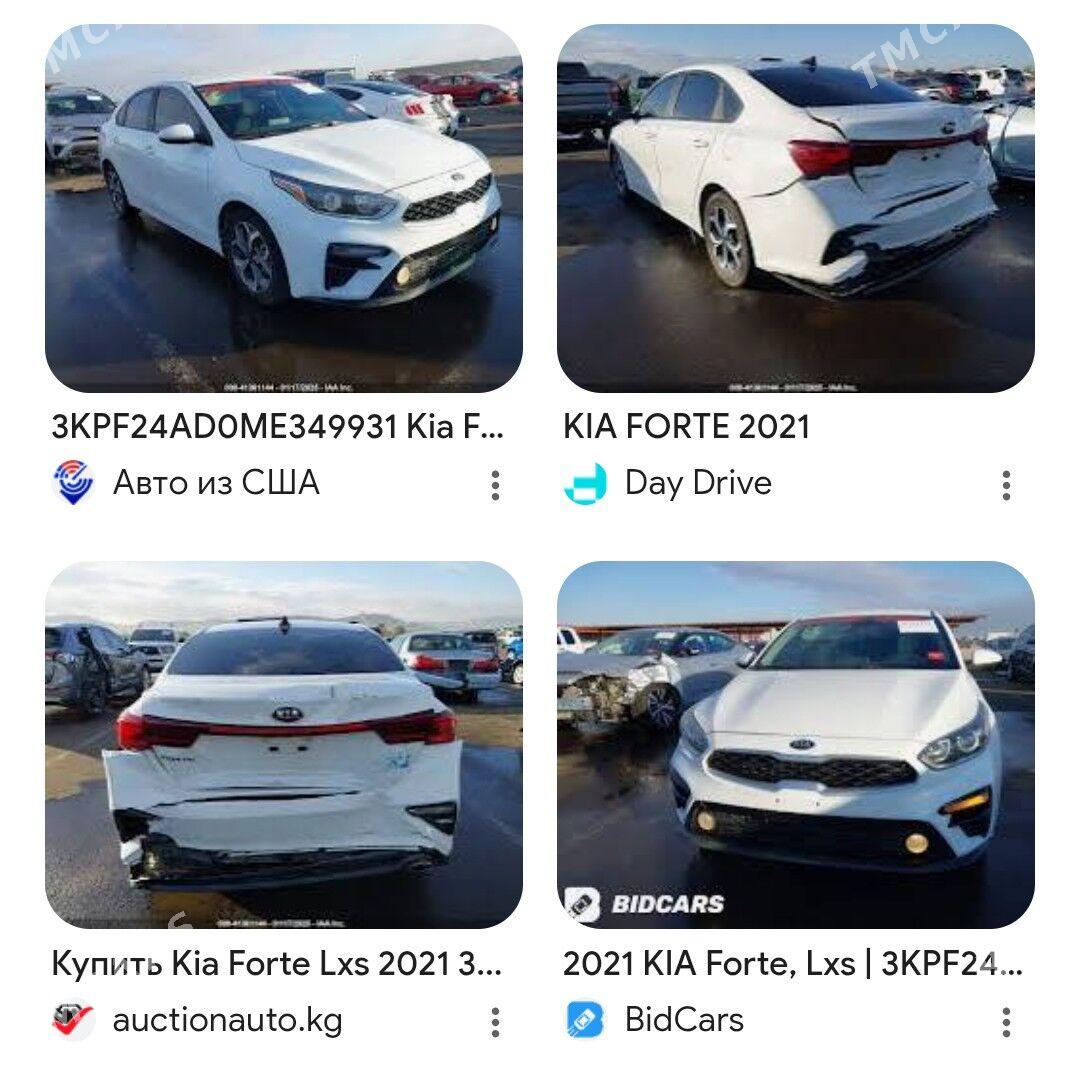Open the KIA FORTE 2021 Day Drive image
The height and width of the screenshot is (1073, 1080).
(795, 208)
